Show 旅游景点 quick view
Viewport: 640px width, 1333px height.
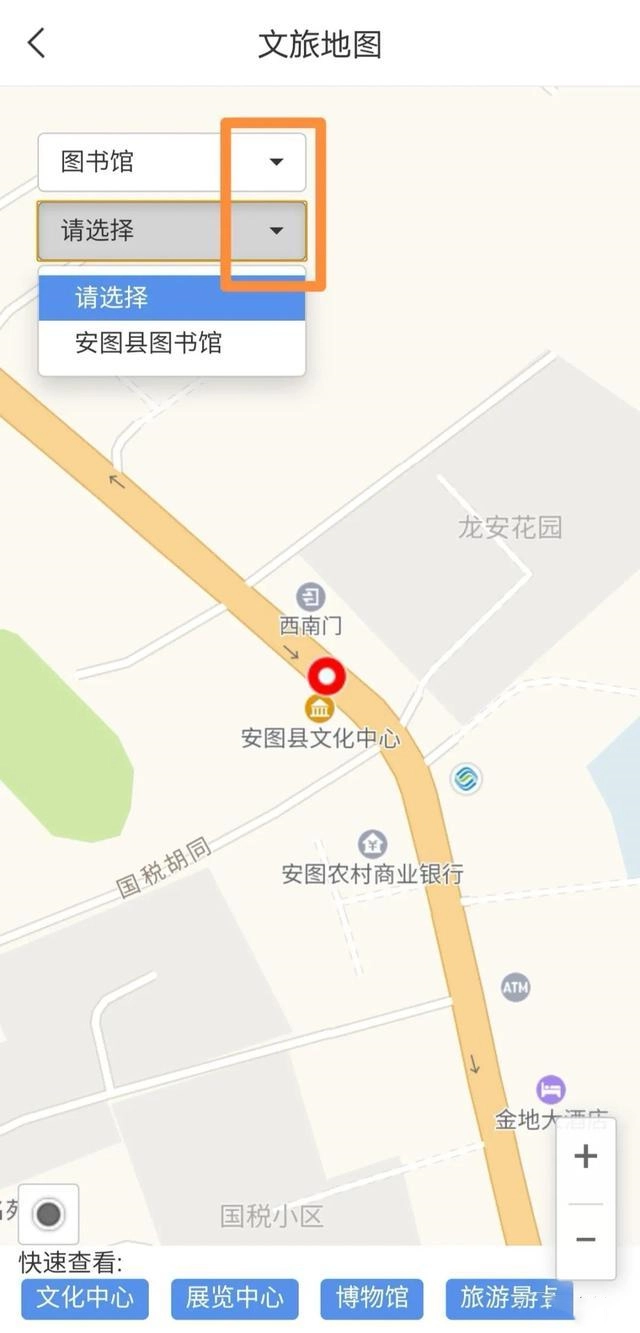click(508, 1298)
